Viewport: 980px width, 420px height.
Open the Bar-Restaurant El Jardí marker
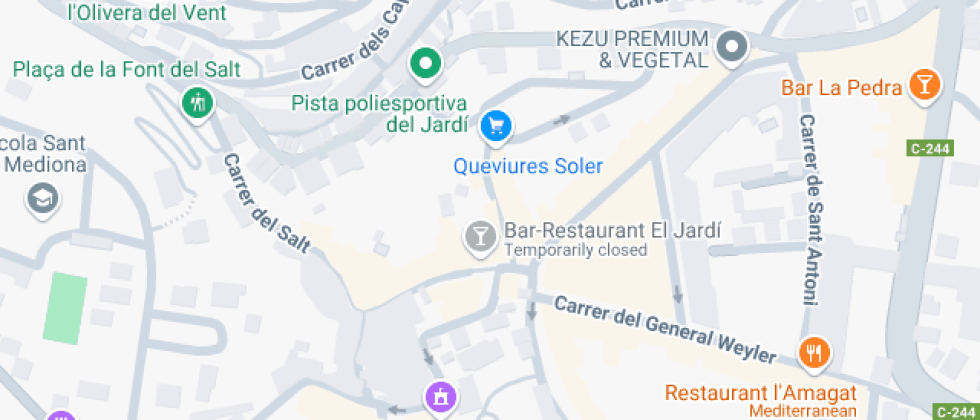point(480,237)
